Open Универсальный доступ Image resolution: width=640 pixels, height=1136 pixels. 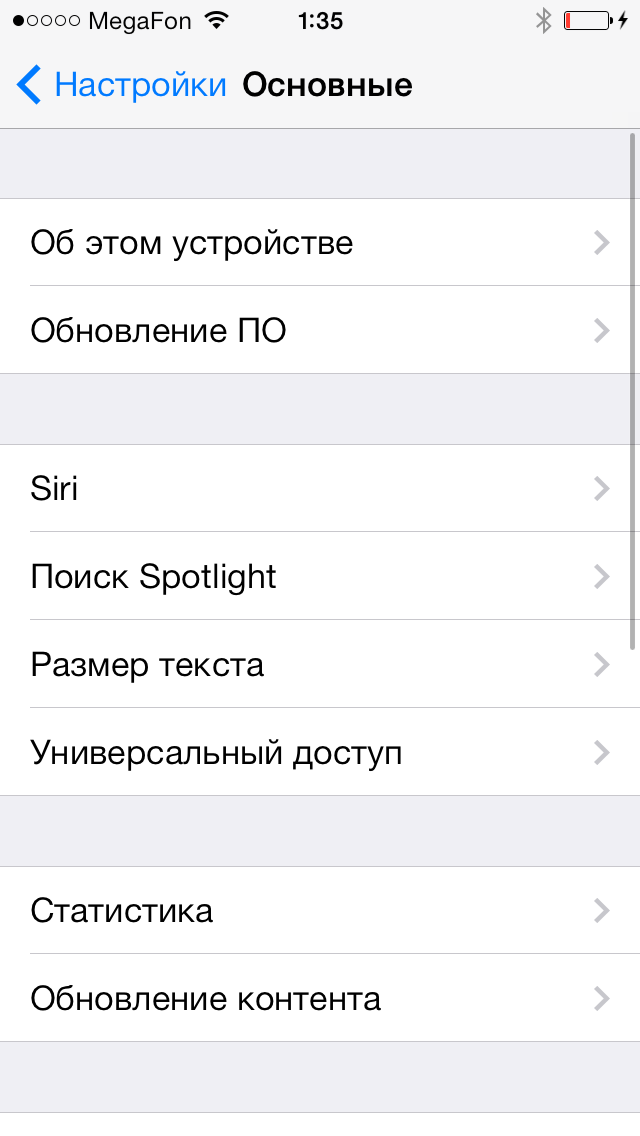(x=320, y=753)
